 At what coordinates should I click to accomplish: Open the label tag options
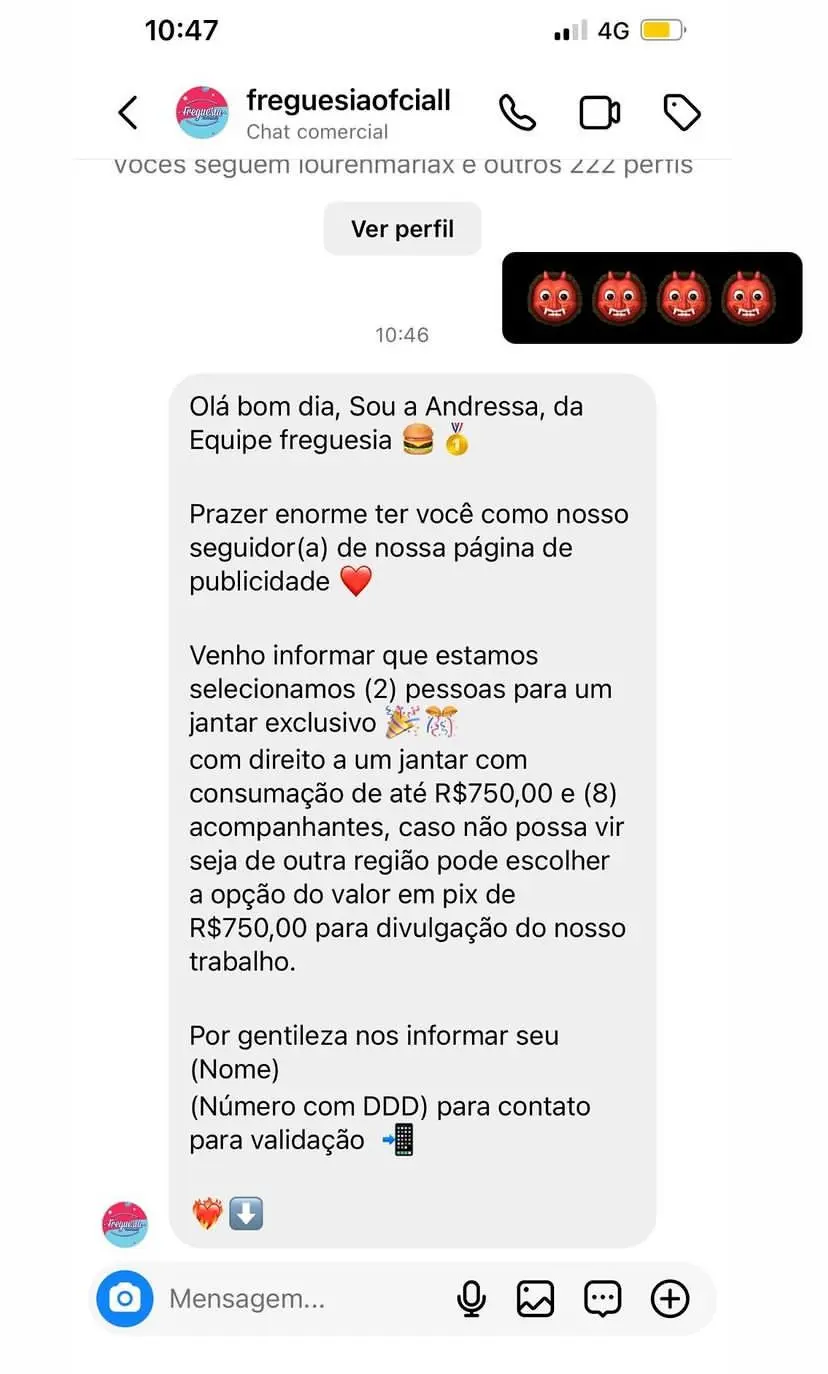(682, 113)
